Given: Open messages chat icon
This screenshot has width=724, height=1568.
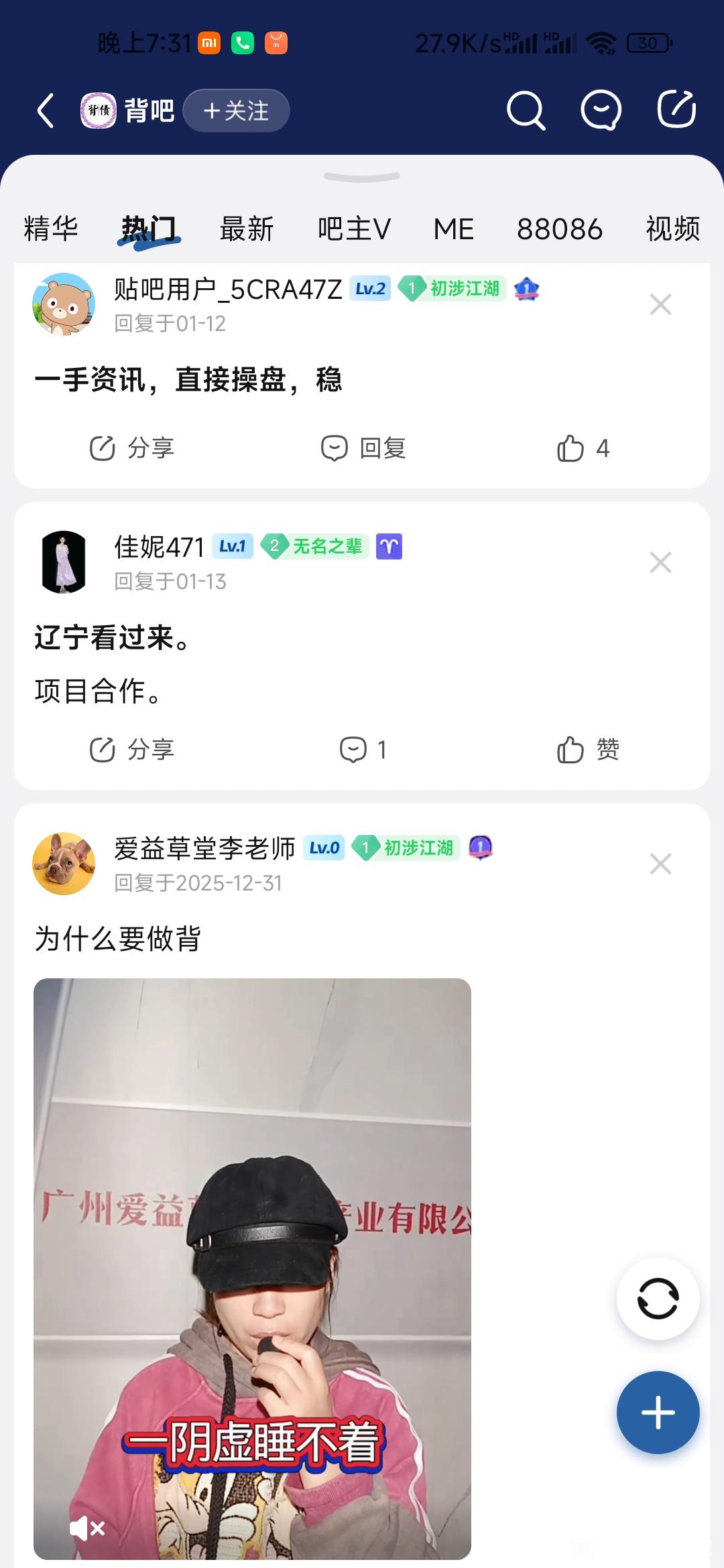Looking at the screenshot, I should click(x=601, y=111).
